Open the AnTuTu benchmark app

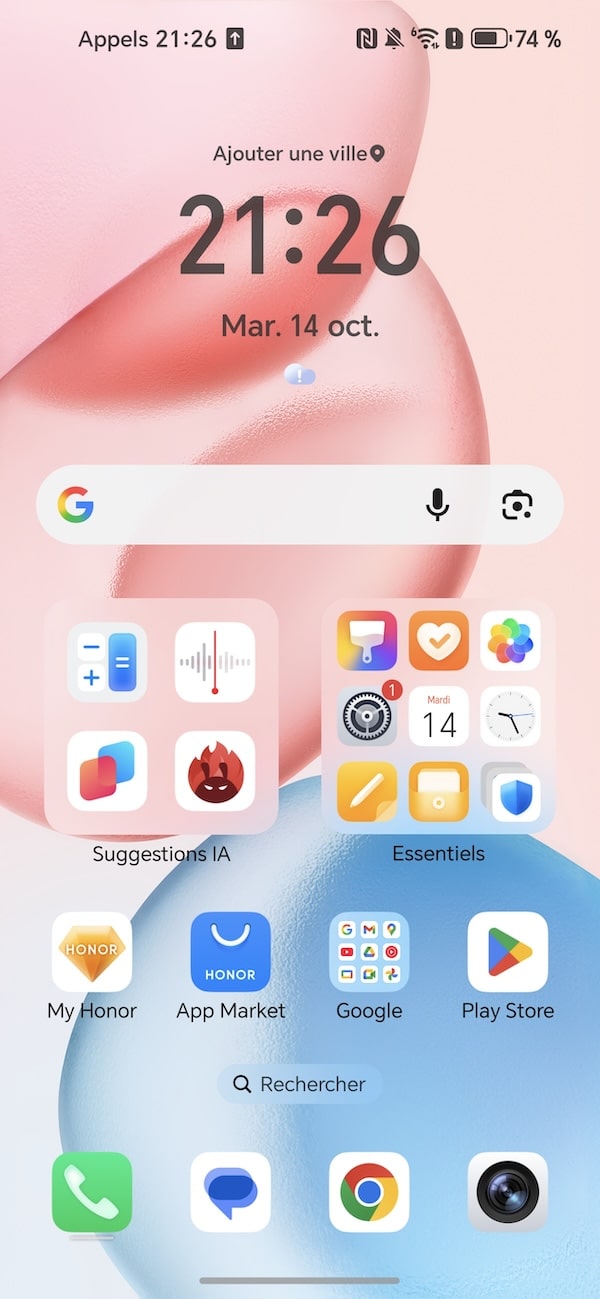coord(215,770)
